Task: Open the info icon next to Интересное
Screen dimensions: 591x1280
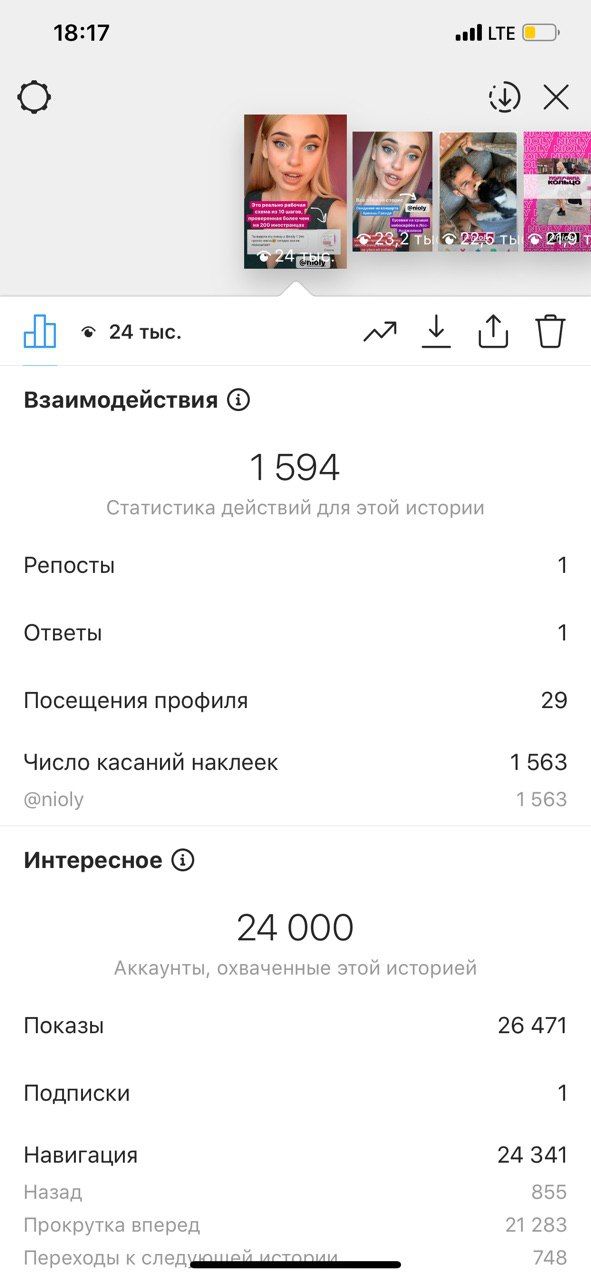Action: 182,860
